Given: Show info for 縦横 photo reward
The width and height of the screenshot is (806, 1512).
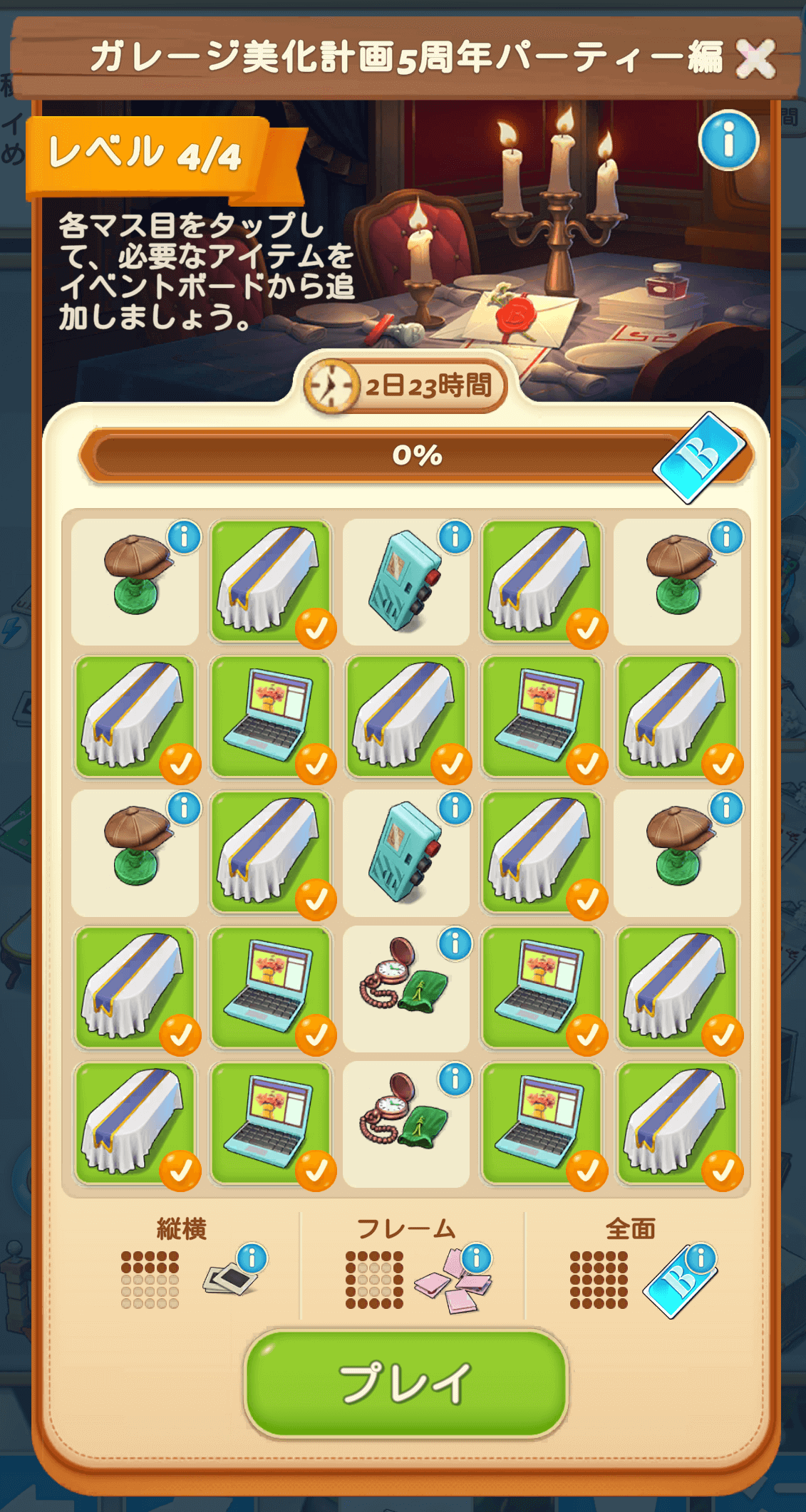Looking at the screenshot, I should [x=252, y=1258].
